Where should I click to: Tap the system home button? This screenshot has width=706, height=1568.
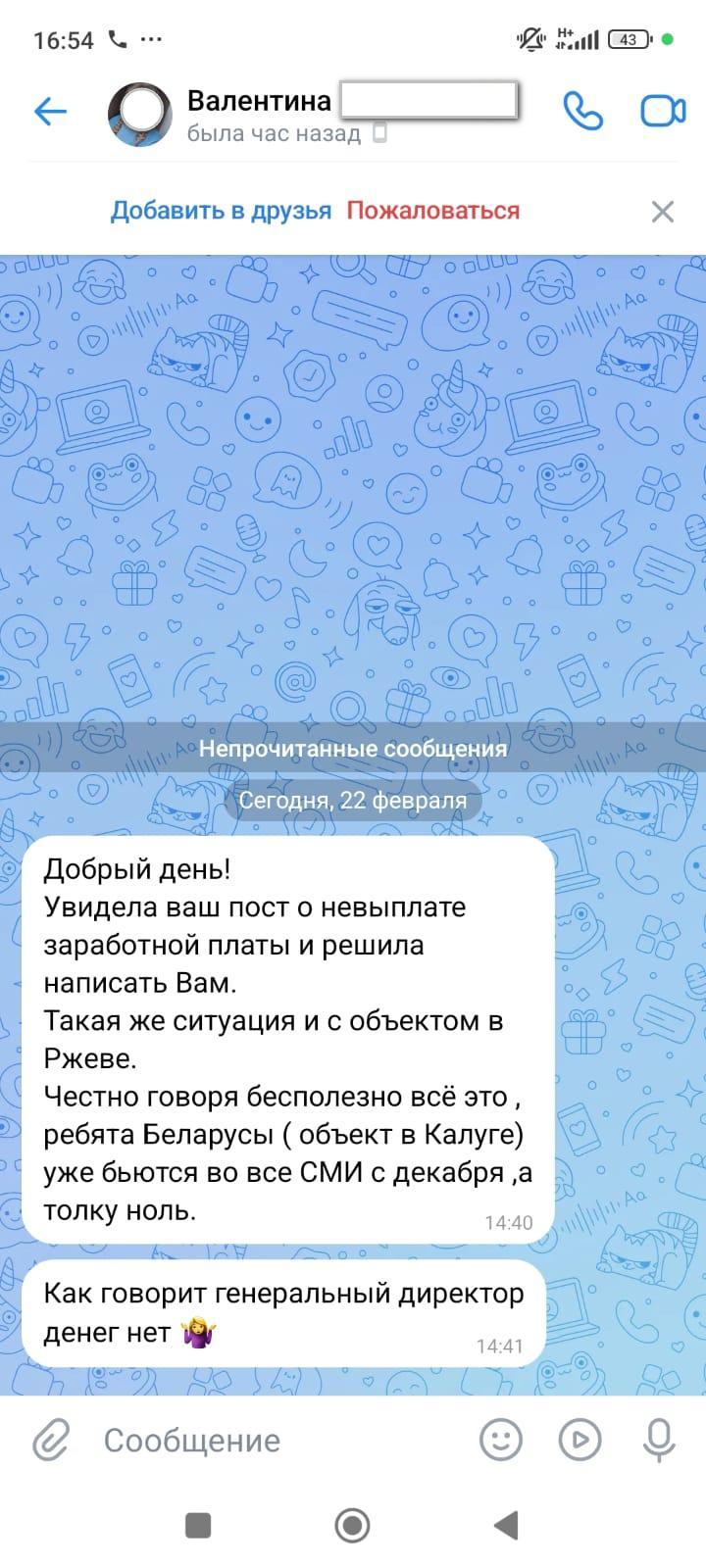tap(352, 1525)
